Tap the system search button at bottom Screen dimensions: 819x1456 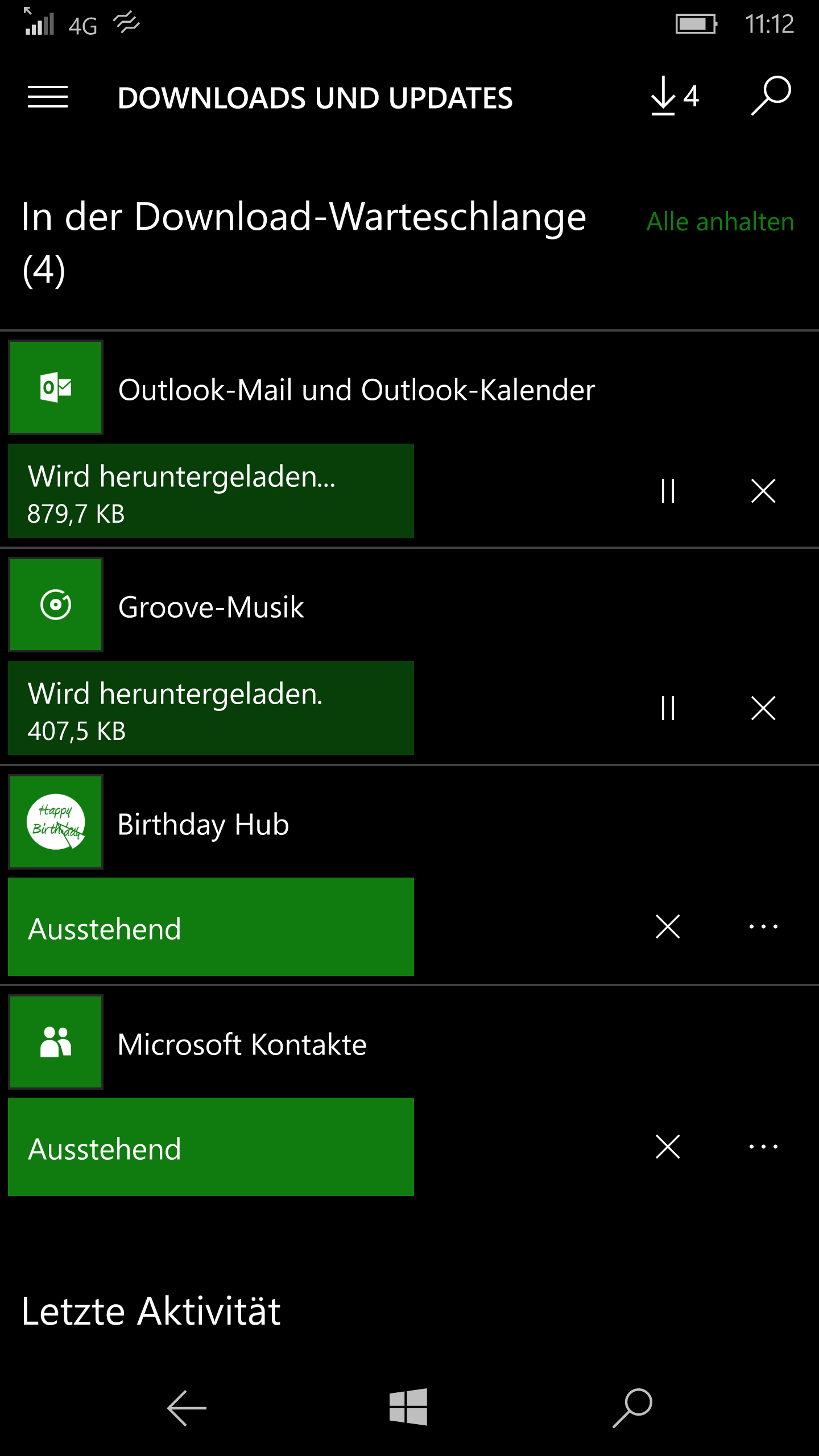coord(632,1408)
